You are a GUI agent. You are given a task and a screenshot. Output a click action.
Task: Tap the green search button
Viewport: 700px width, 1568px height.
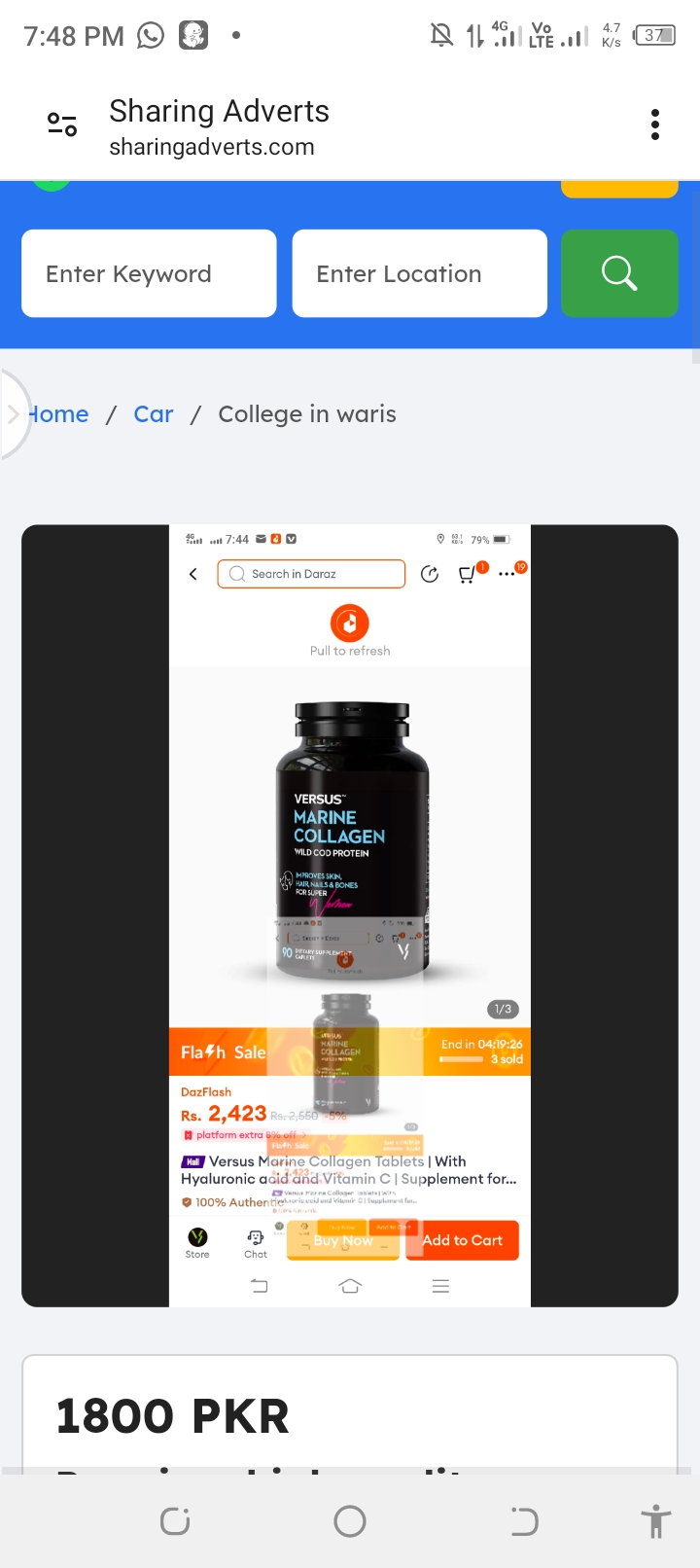click(x=619, y=273)
